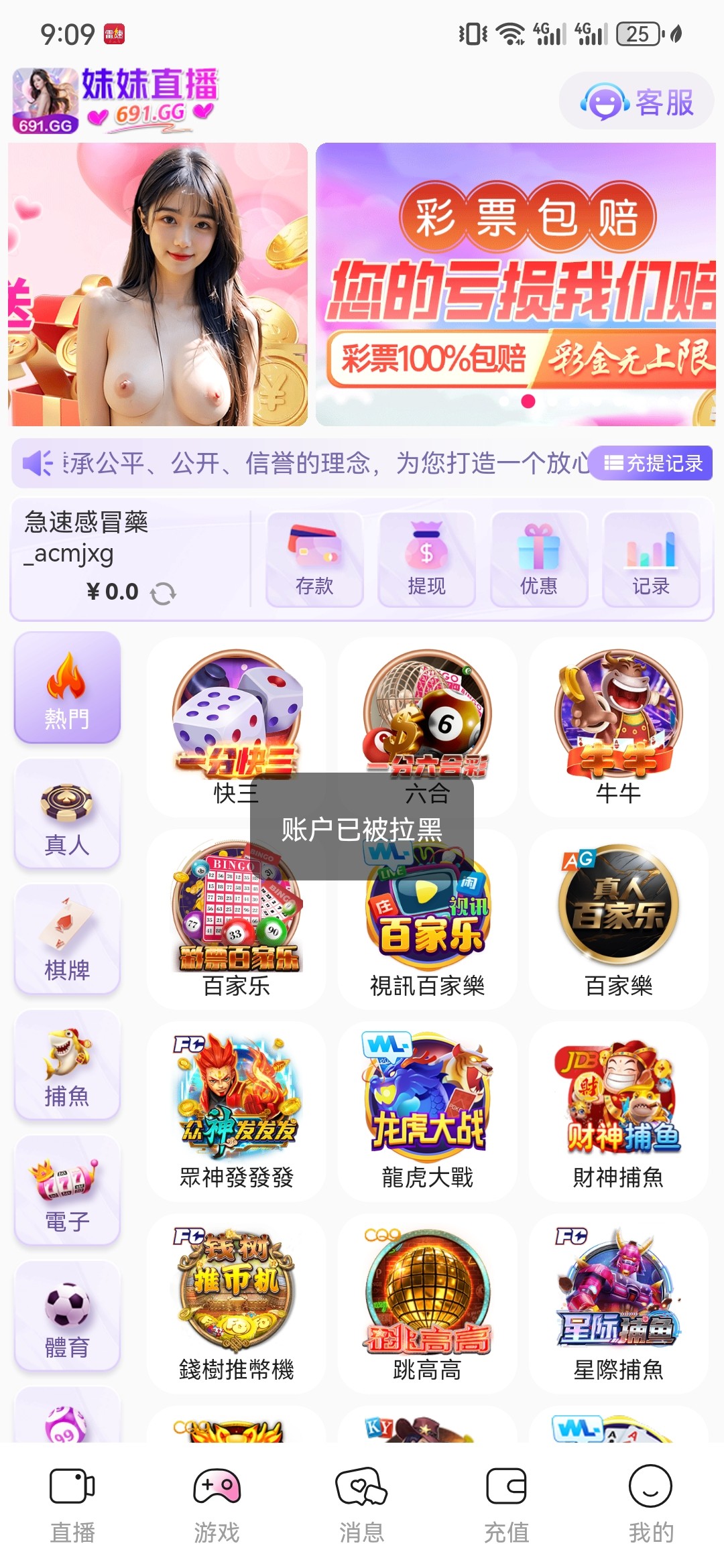Open 优惠 promotions
Screen dimensions: 724x1568
pyautogui.click(x=538, y=560)
